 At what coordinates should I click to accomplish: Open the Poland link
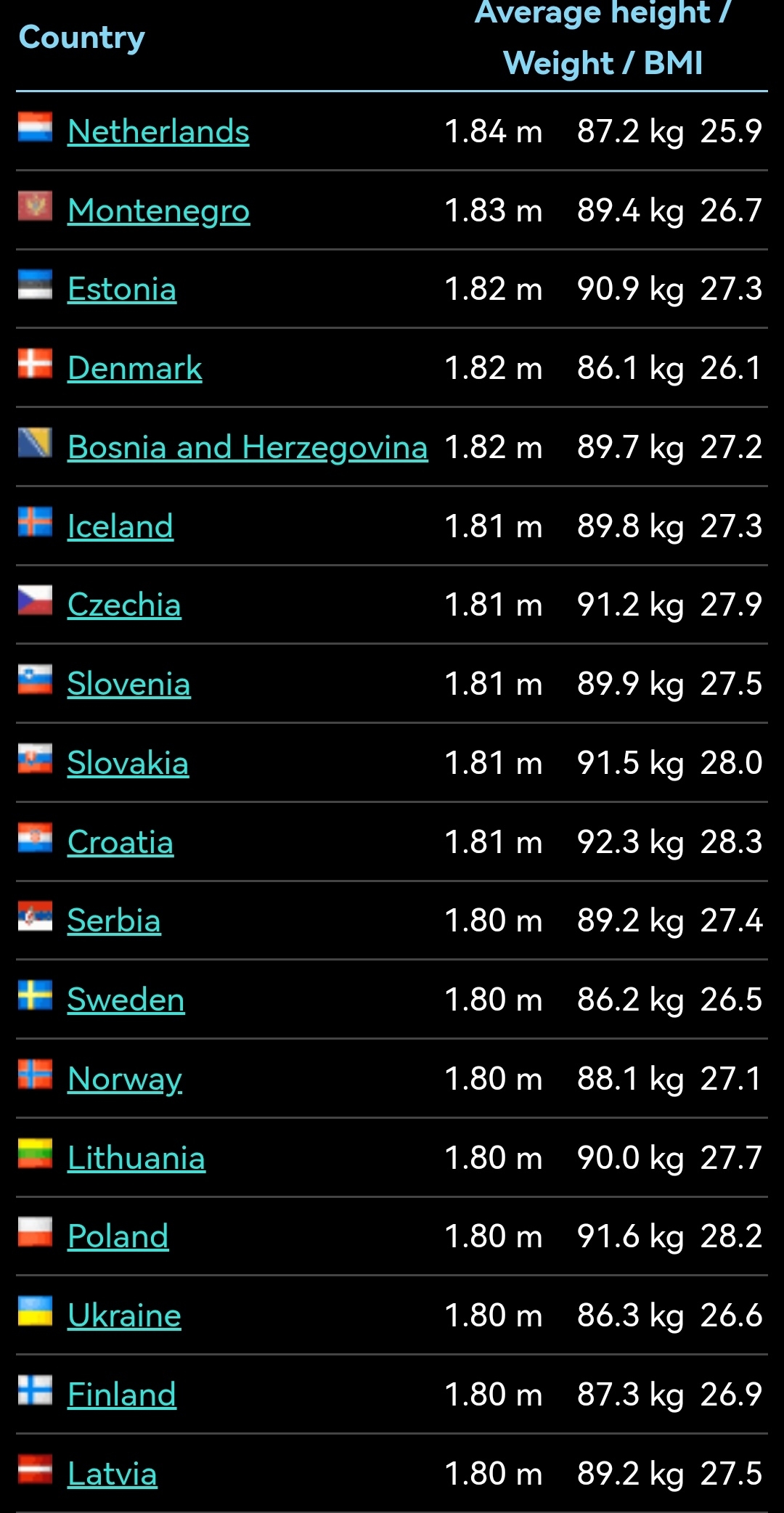118,1236
